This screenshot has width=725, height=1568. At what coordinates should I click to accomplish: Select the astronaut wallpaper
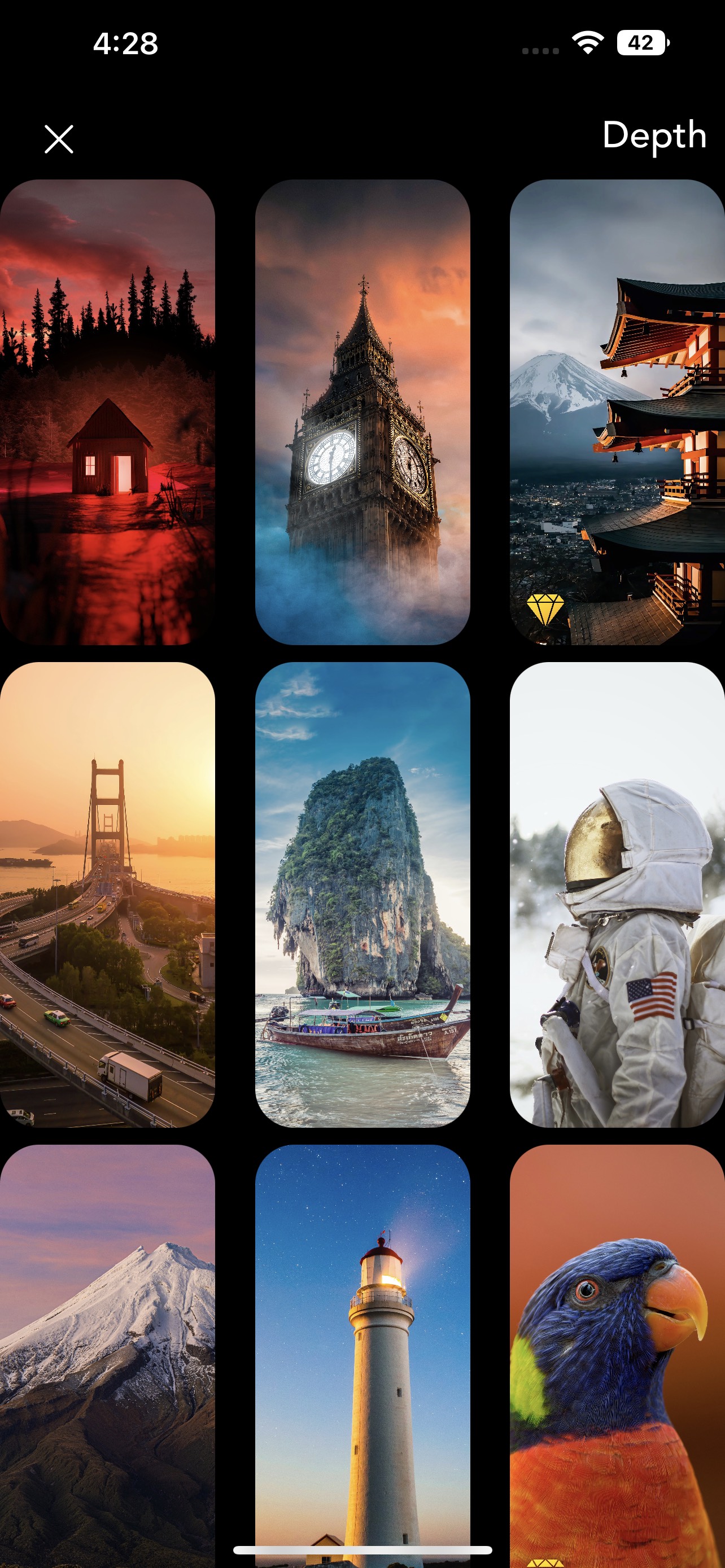pyautogui.click(x=617, y=895)
